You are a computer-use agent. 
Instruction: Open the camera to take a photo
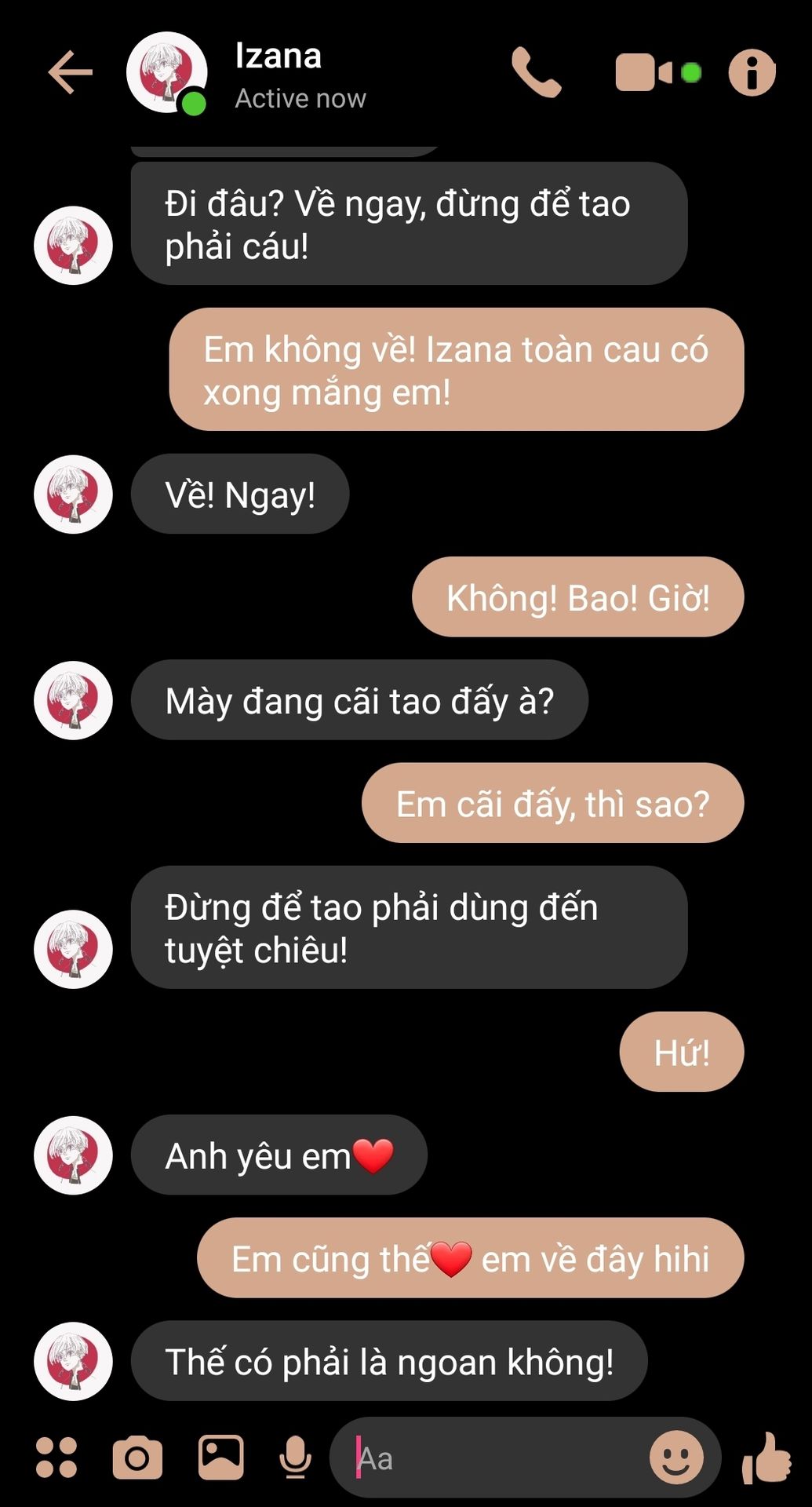[x=138, y=1458]
